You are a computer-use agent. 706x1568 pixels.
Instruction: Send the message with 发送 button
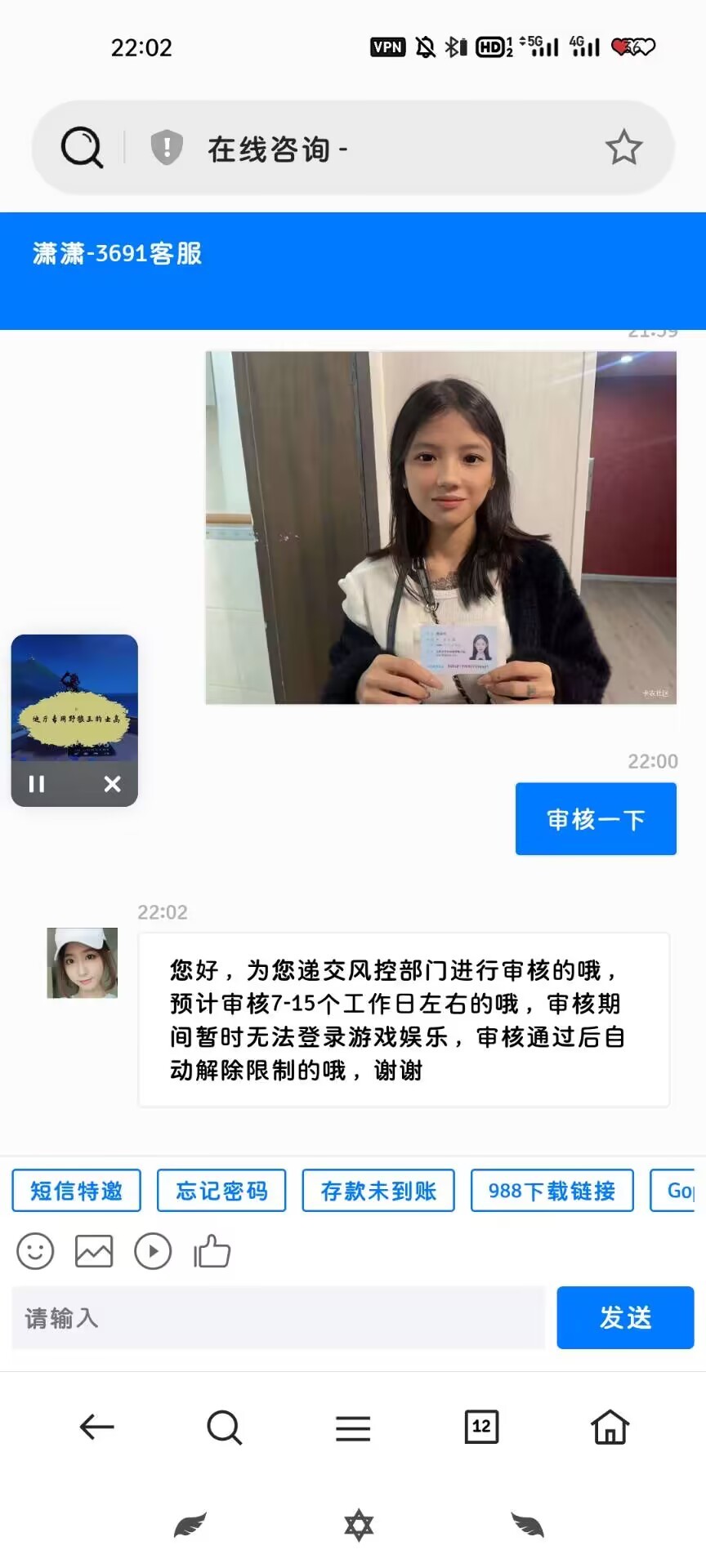coord(625,1317)
